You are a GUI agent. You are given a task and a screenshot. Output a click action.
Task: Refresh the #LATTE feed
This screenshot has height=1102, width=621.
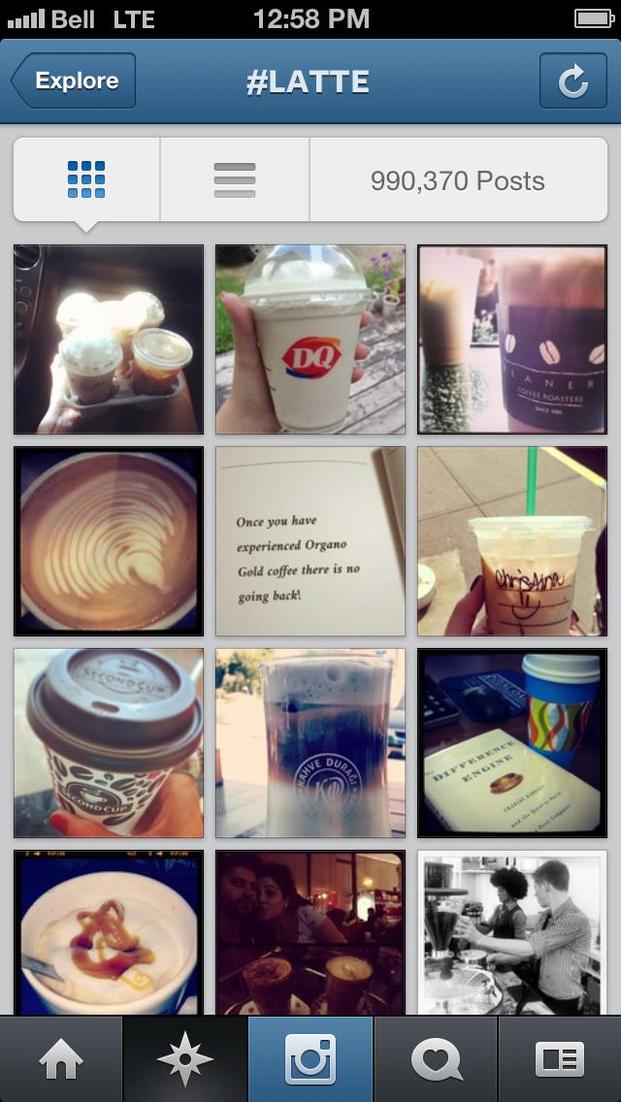click(573, 81)
